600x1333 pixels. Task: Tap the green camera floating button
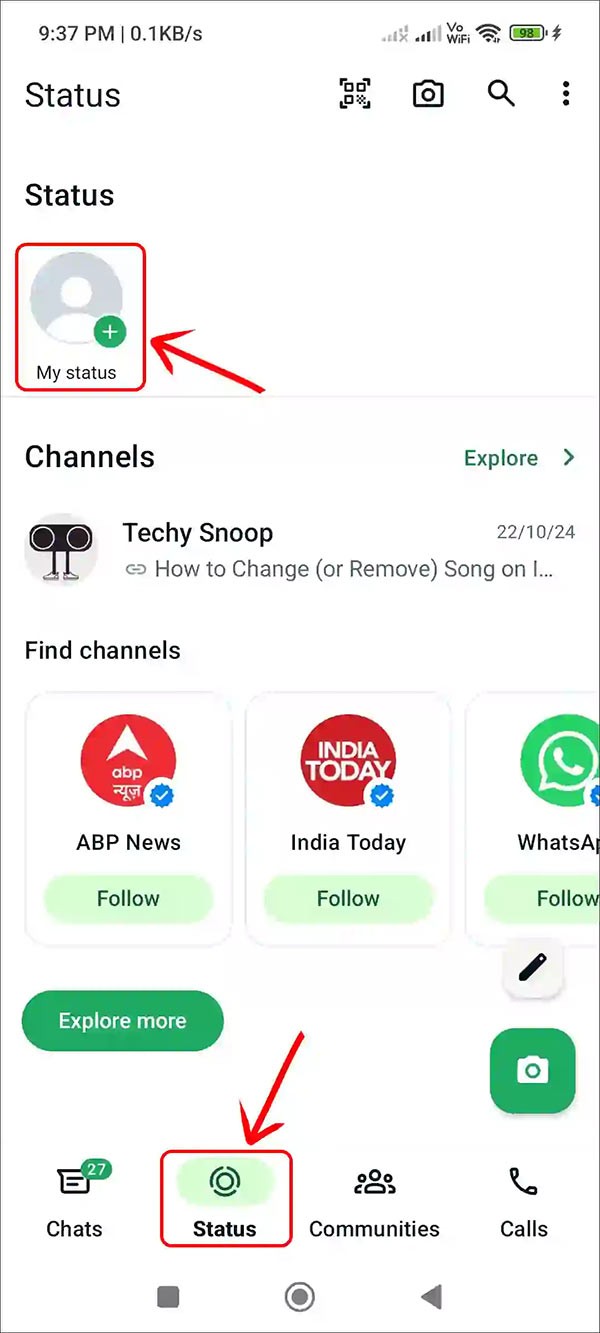(533, 1071)
